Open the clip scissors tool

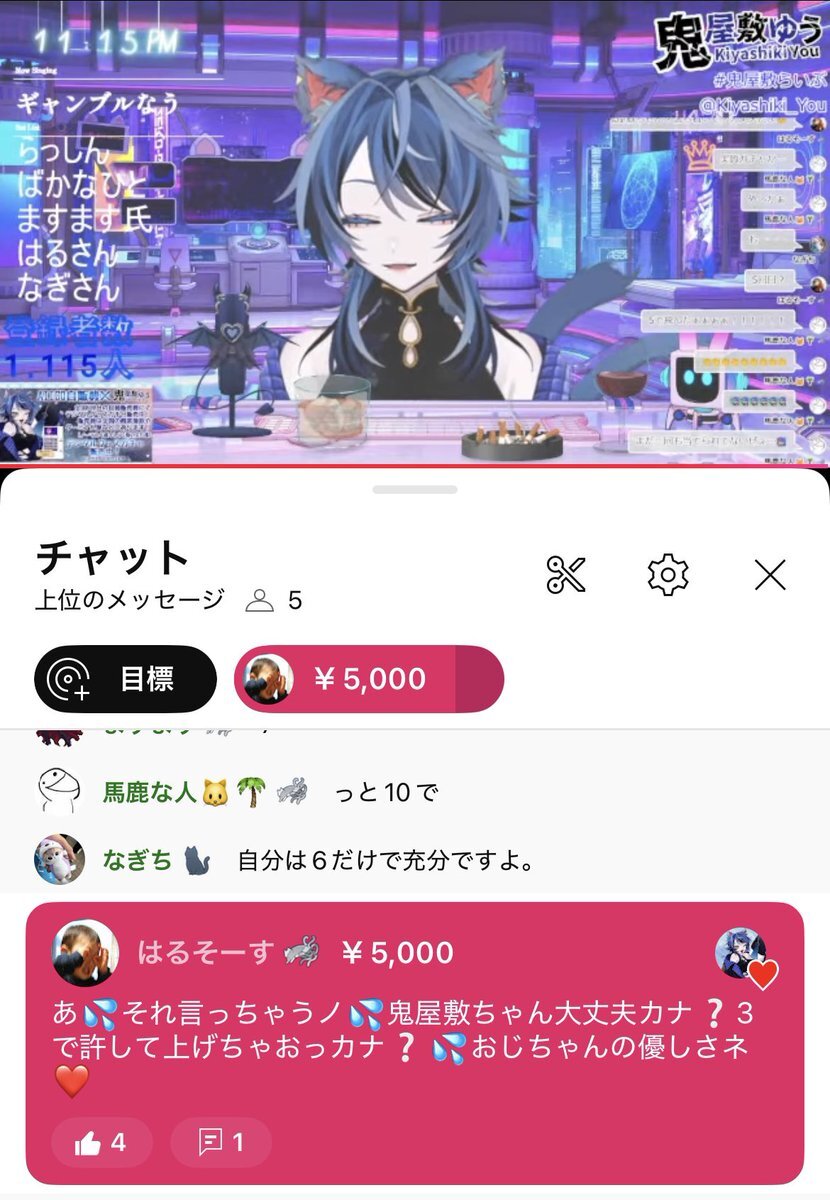pos(566,575)
